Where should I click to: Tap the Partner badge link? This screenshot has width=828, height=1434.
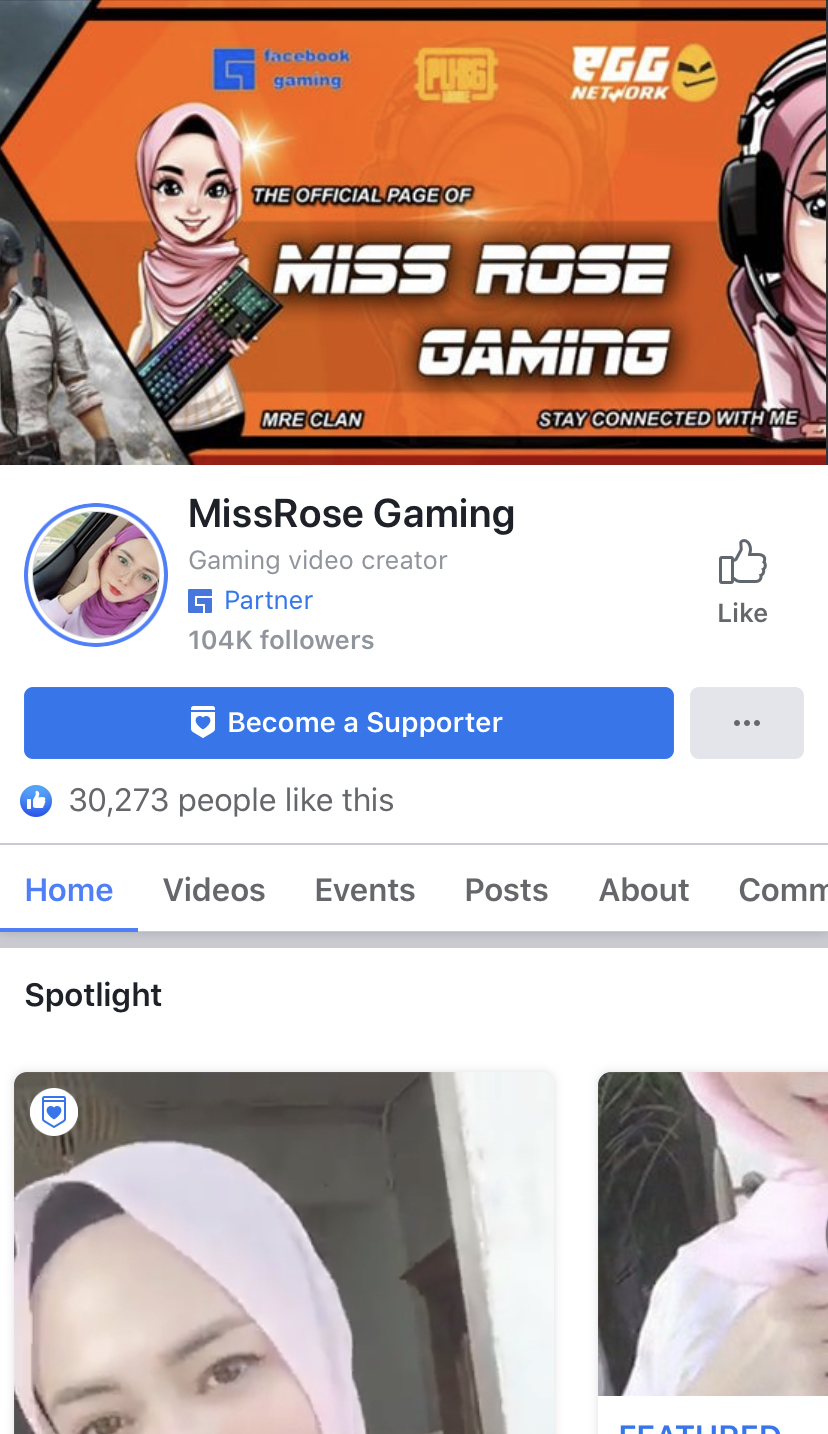click(268, 600)
